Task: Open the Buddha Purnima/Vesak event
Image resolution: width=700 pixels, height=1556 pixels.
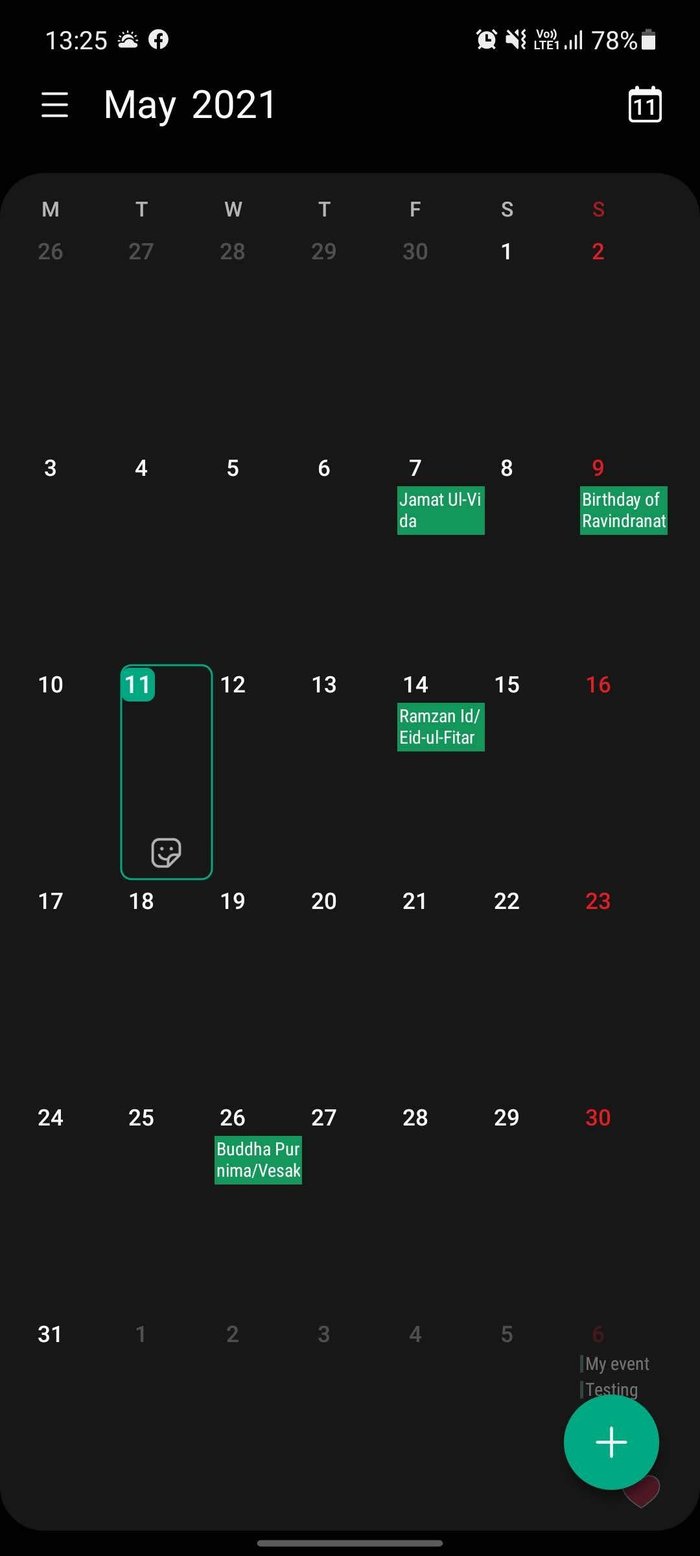Action: coord(258,1160)
